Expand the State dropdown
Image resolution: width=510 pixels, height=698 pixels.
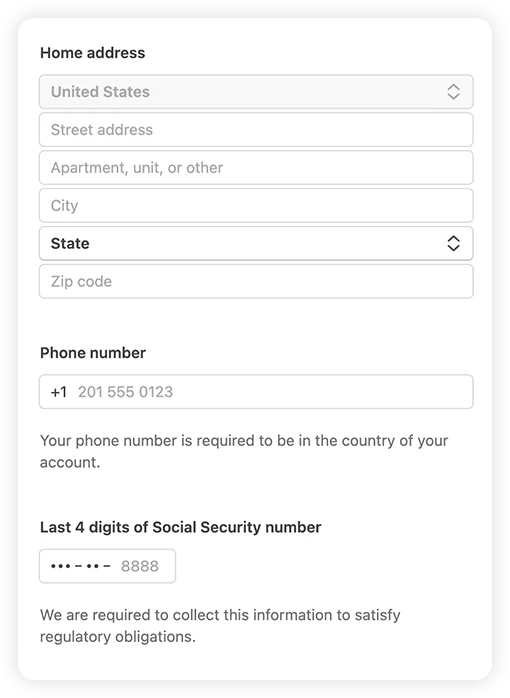(256, 243)
